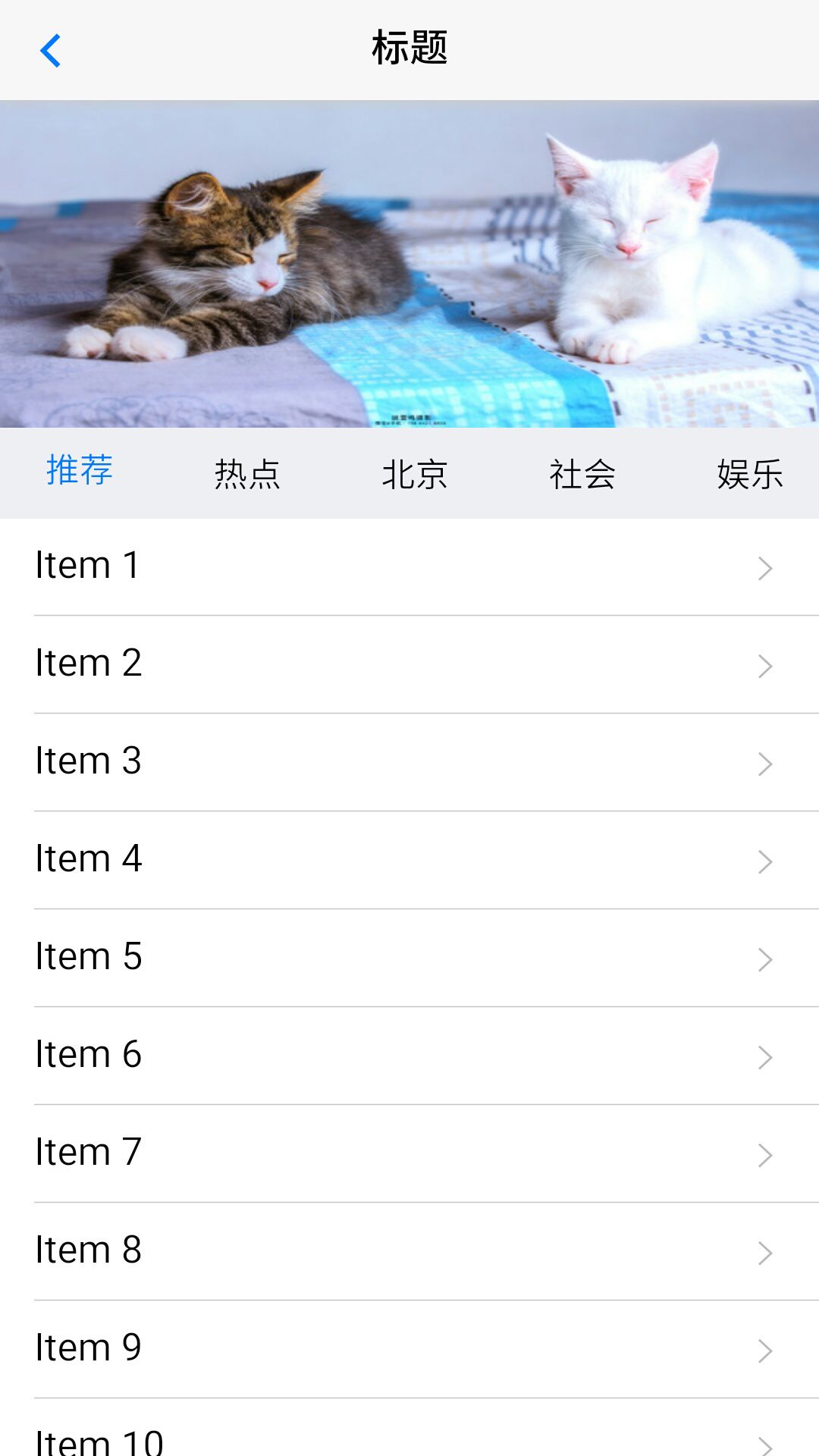
Task: Open Item 4
Action: tap(409, 860)
